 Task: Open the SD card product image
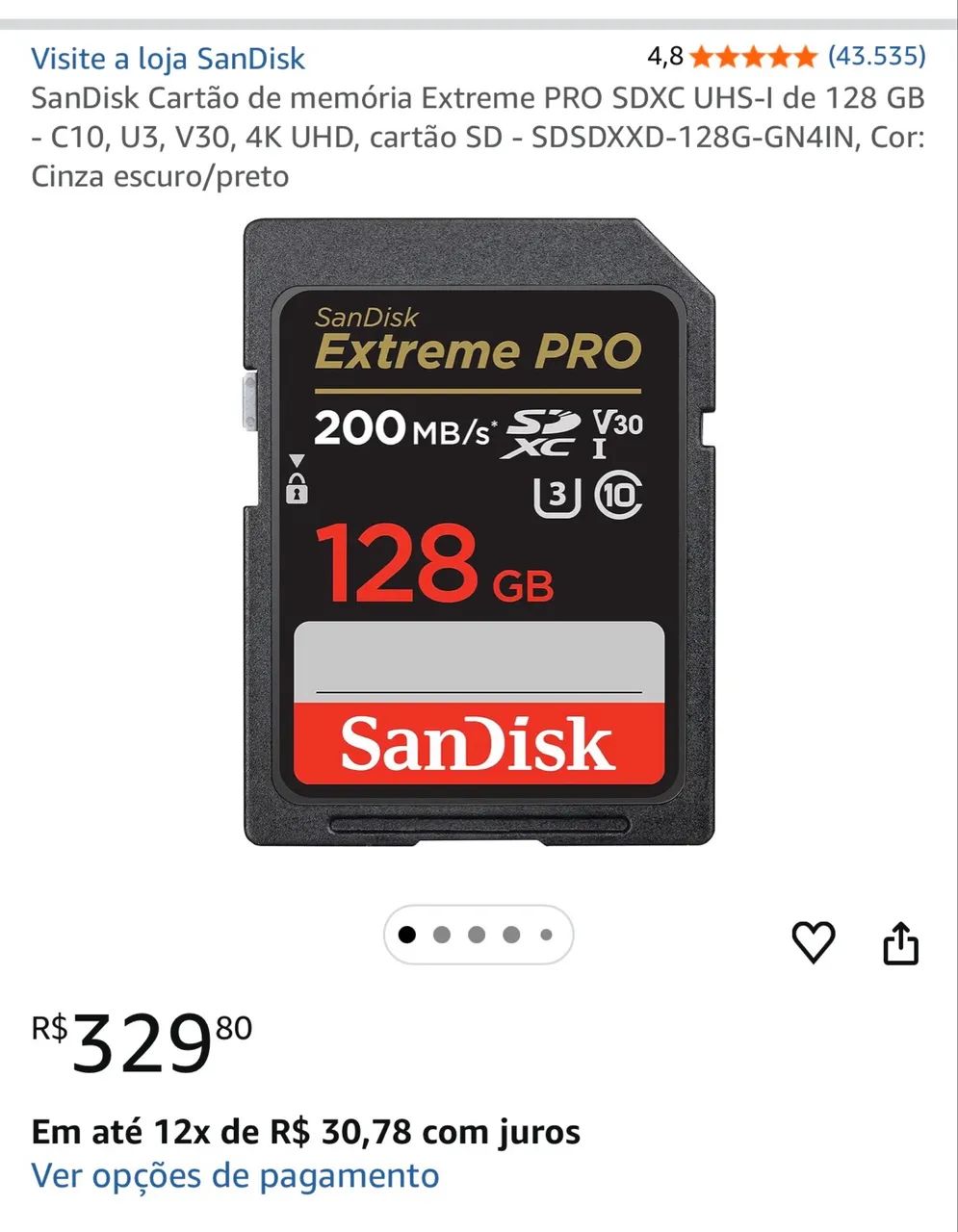[x=479, y=532]
